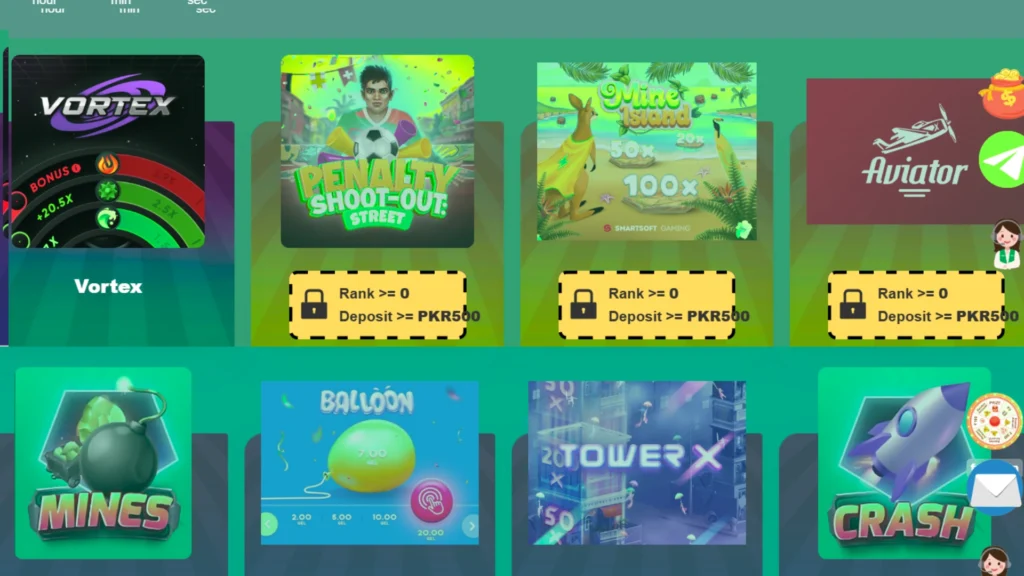Open the Mines game tile
The width and height of the screenshot is (1024, 576).
click(103, 463)
